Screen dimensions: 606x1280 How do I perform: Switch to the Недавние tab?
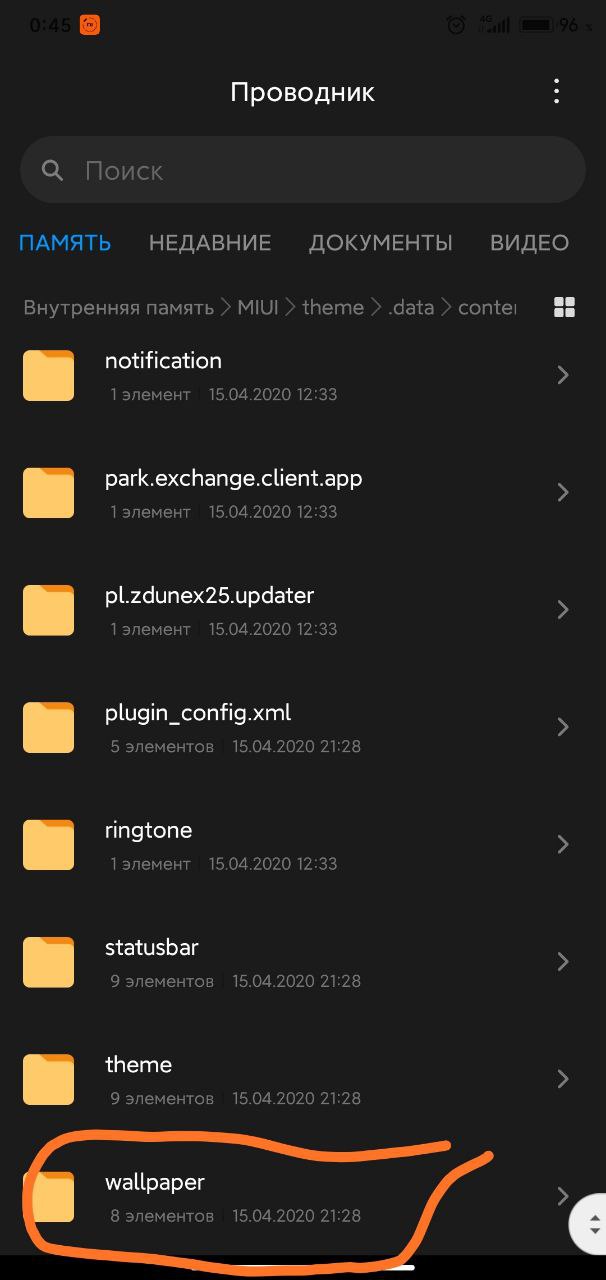tap(210, 242)
